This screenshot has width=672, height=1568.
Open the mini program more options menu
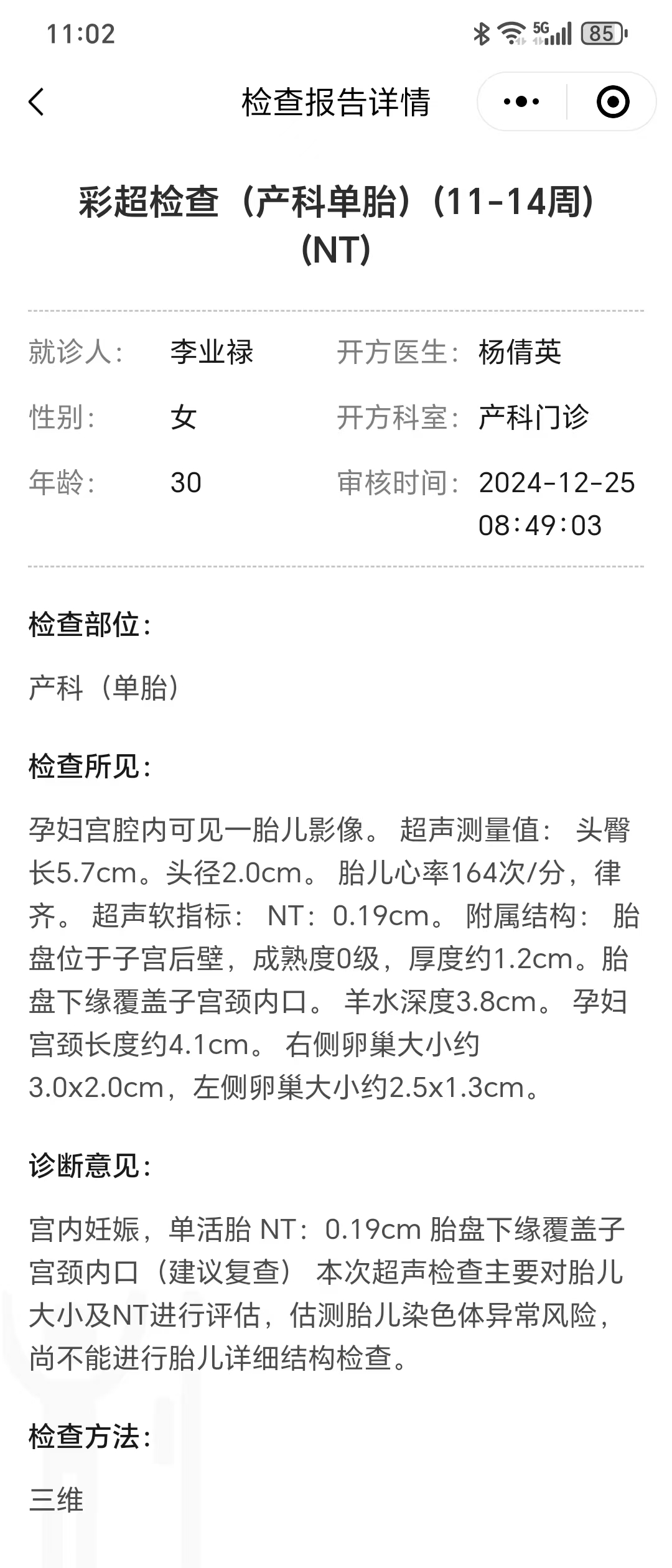coord(521,101)
